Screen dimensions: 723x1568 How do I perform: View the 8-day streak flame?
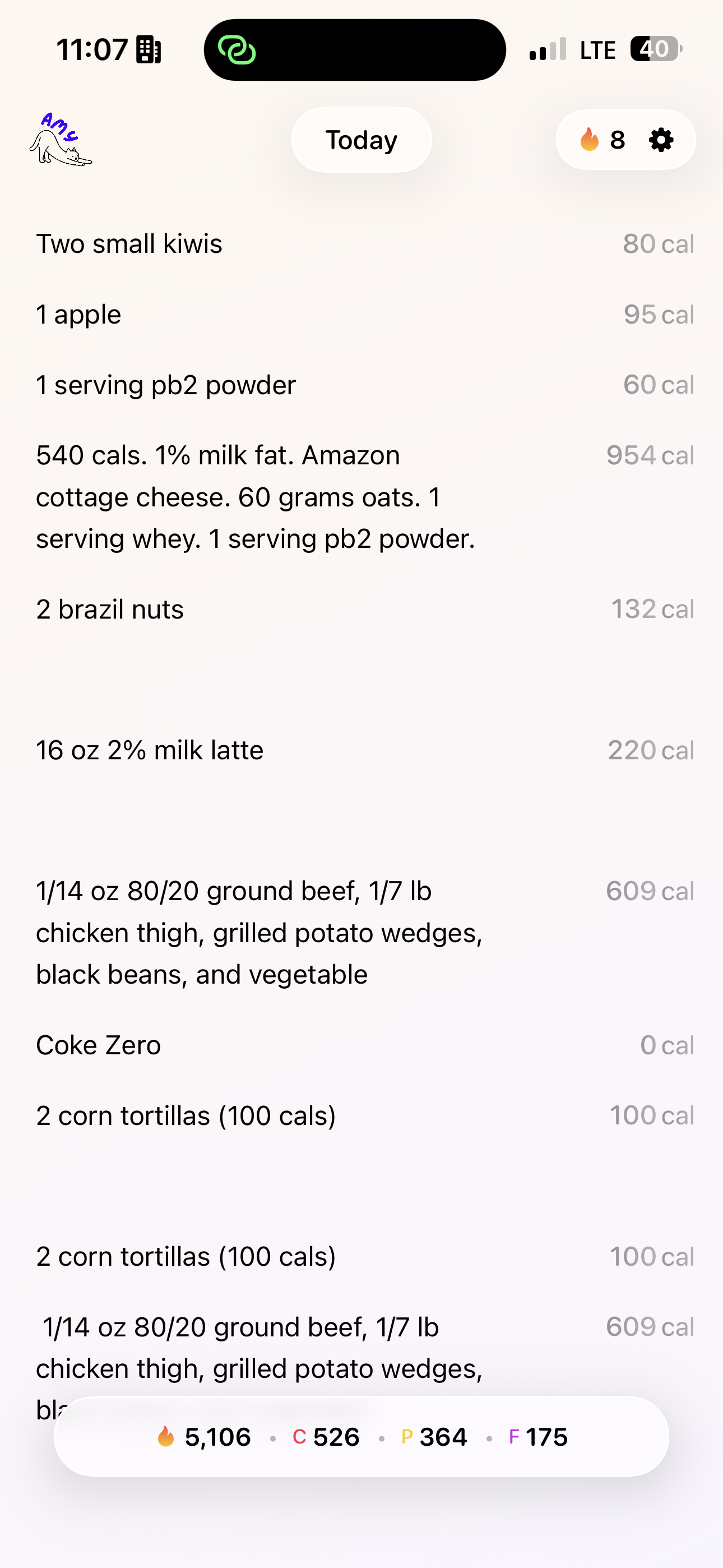coord(601,140)
